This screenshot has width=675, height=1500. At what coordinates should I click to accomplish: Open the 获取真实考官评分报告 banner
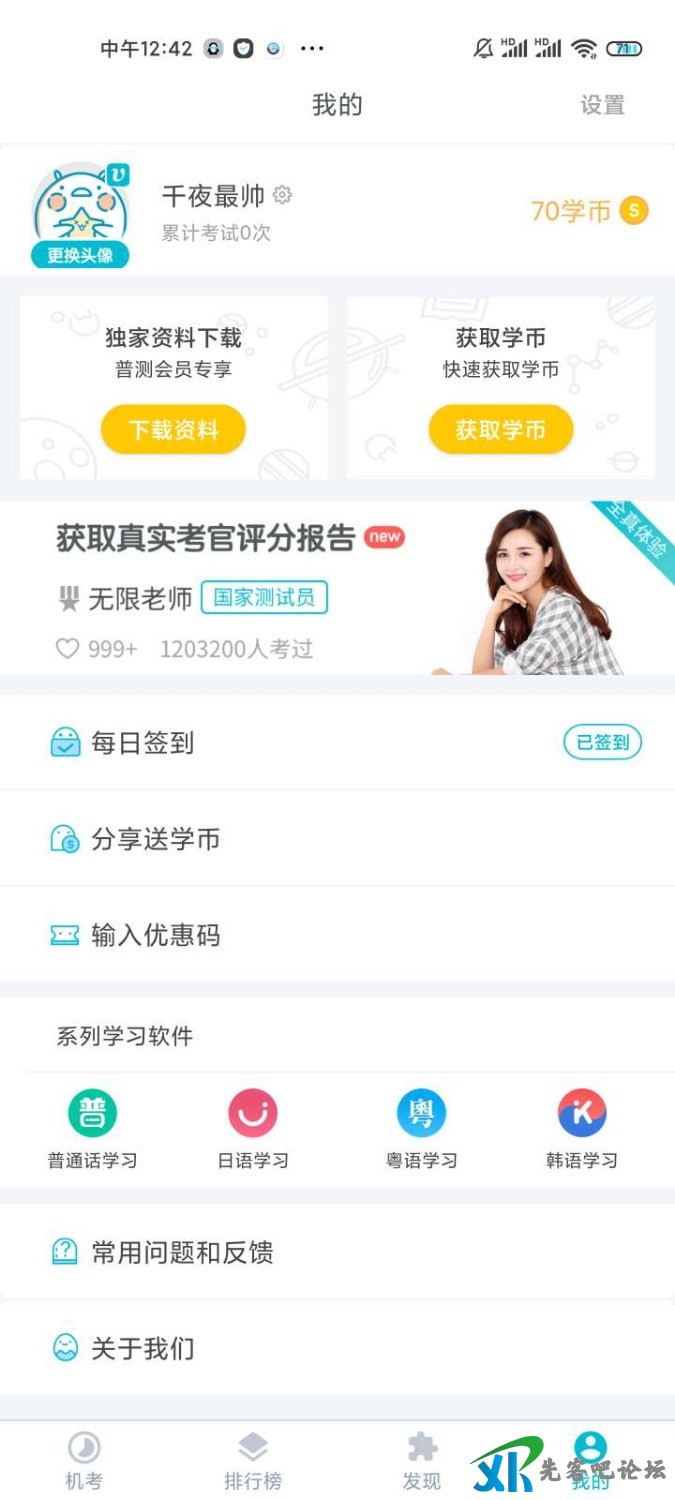[337, 588]
